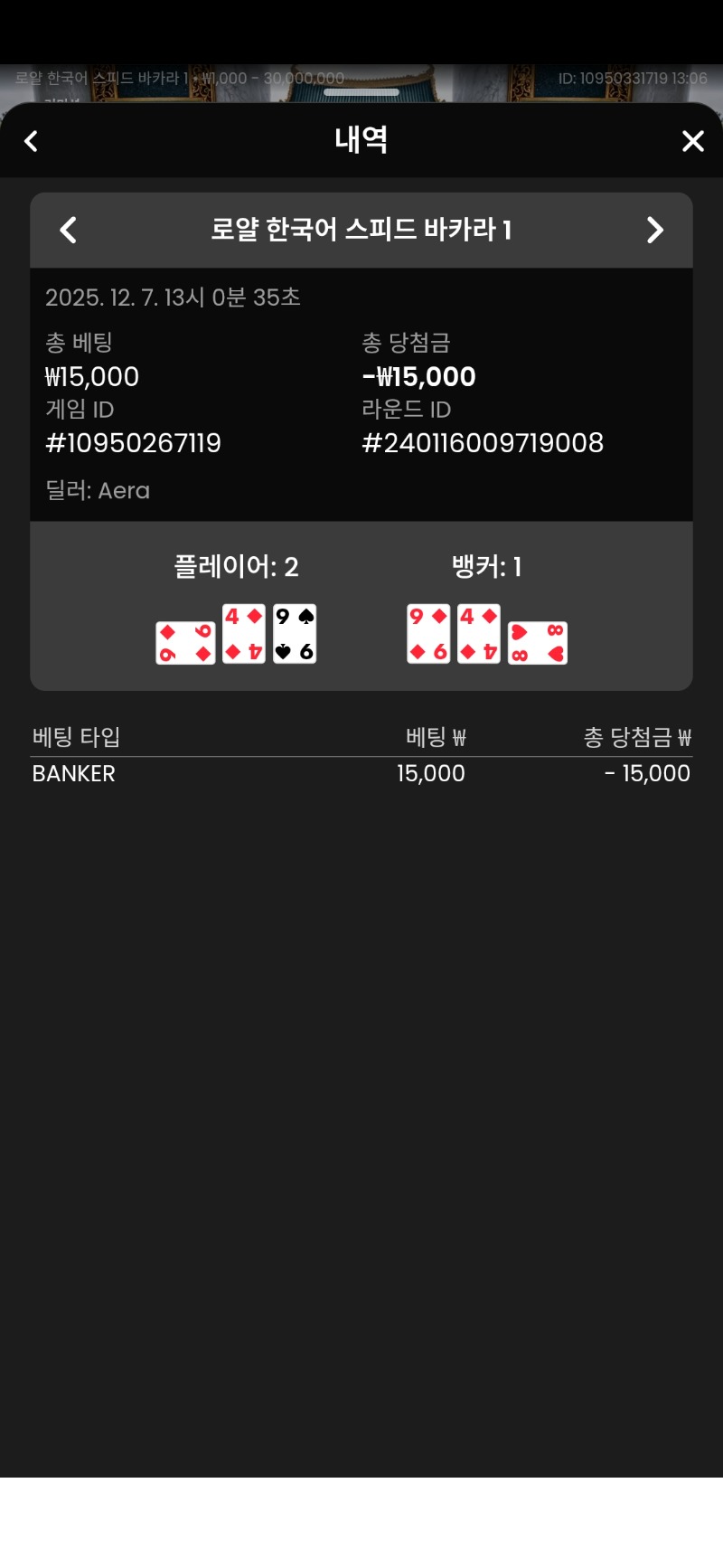
Task: Select the banker's 4 of diamonds card
Action: 478,633
